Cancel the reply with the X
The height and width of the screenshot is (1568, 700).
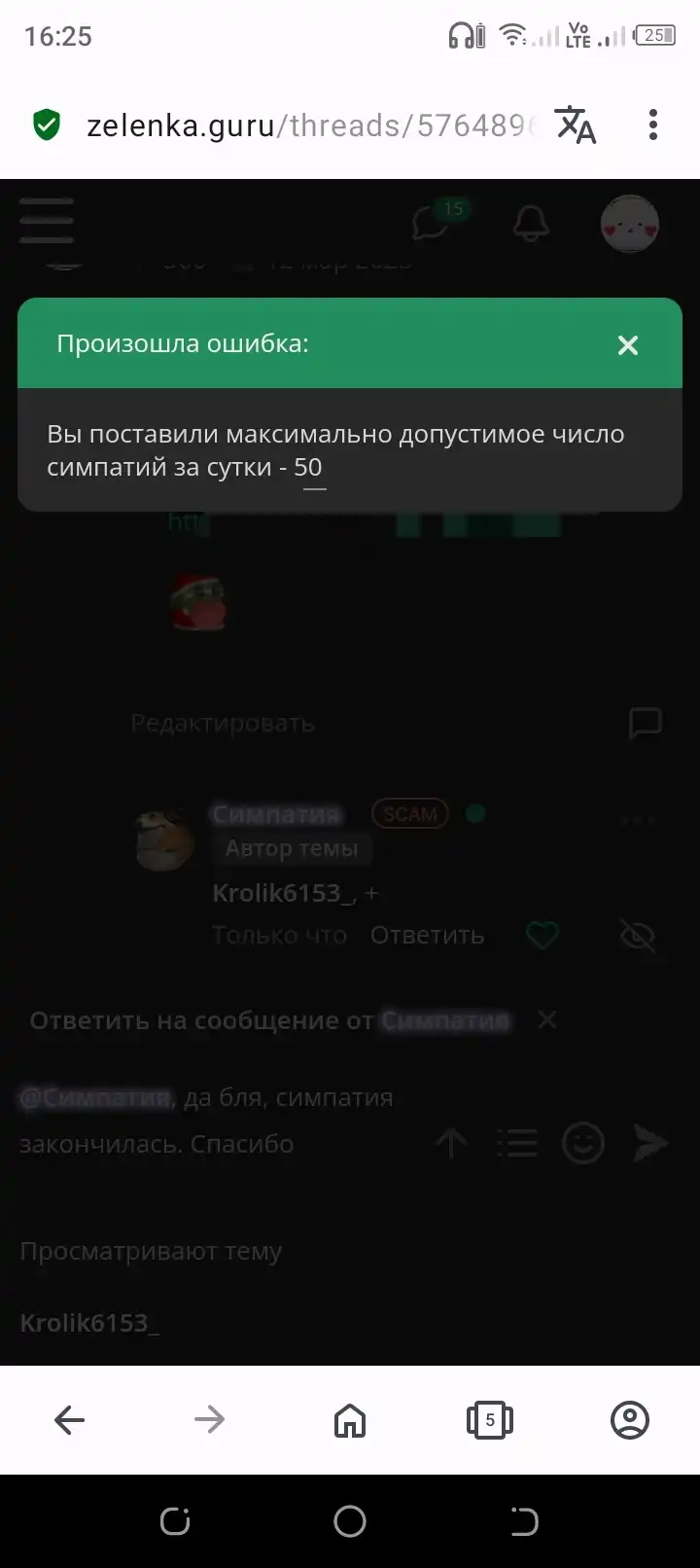(x=547, y=1019)
